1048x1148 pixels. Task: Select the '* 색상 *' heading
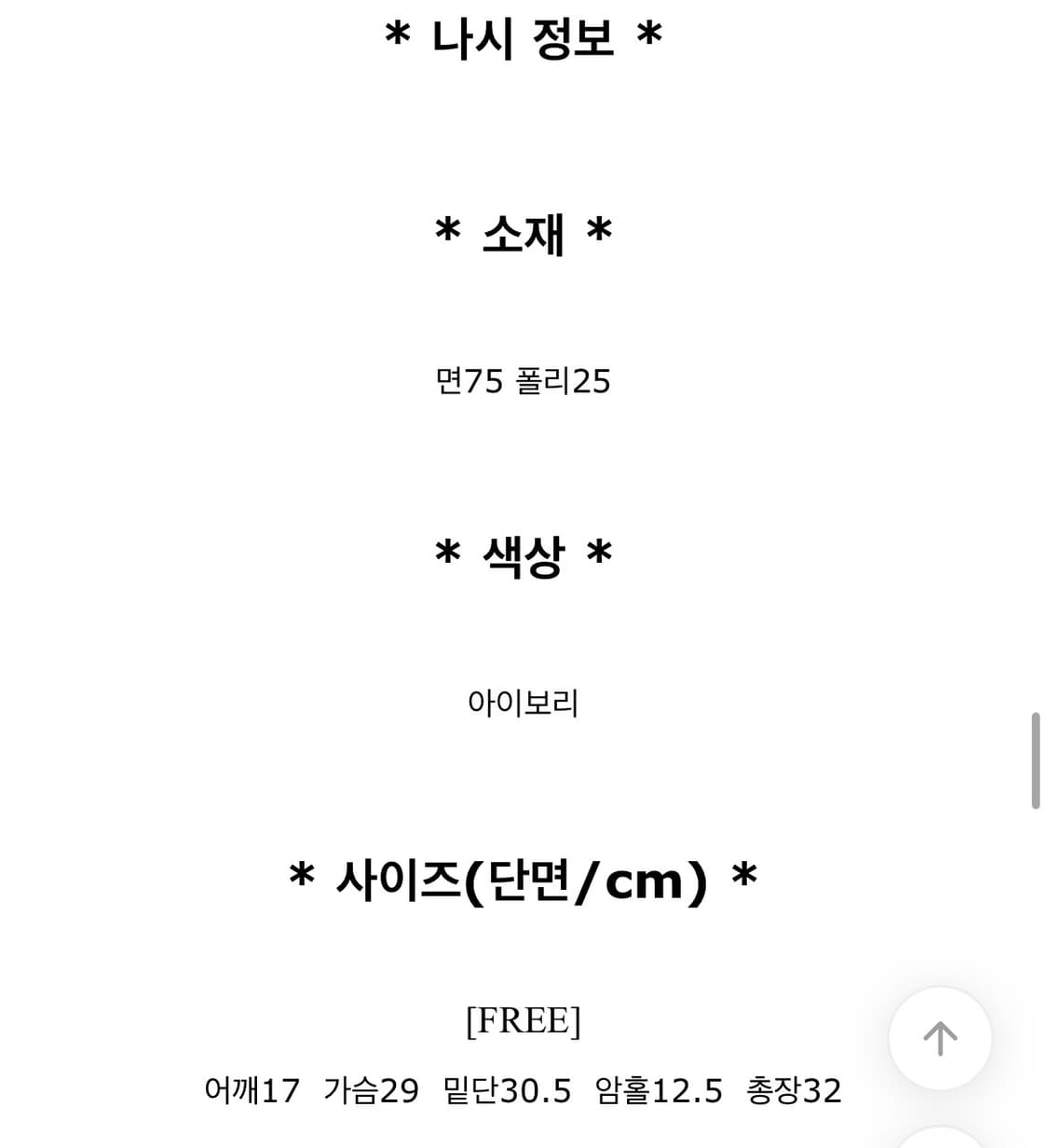point(524,555)
